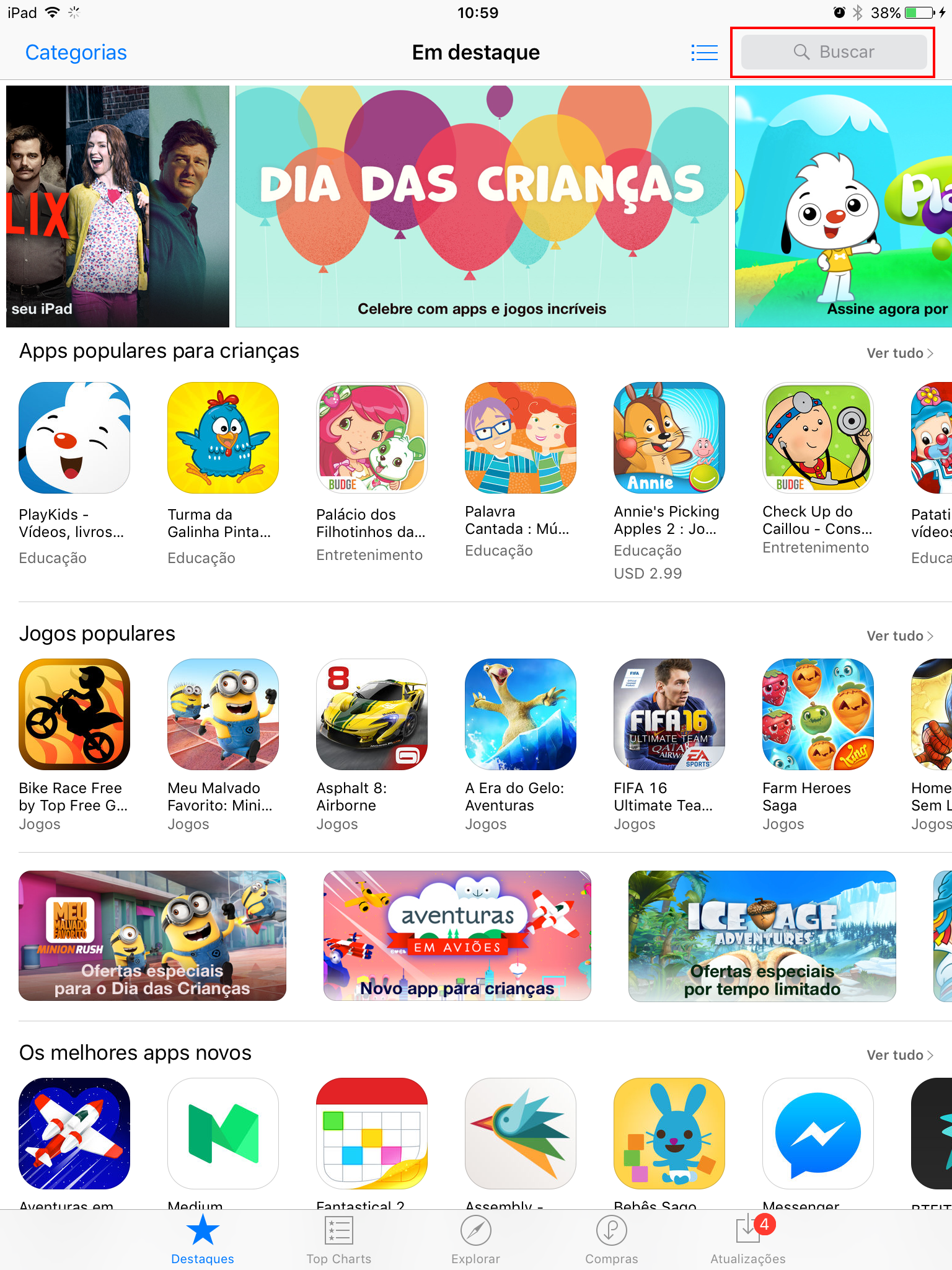Open Annie's Picking Apples 2
952x1270 pixels.
(669, 438)
